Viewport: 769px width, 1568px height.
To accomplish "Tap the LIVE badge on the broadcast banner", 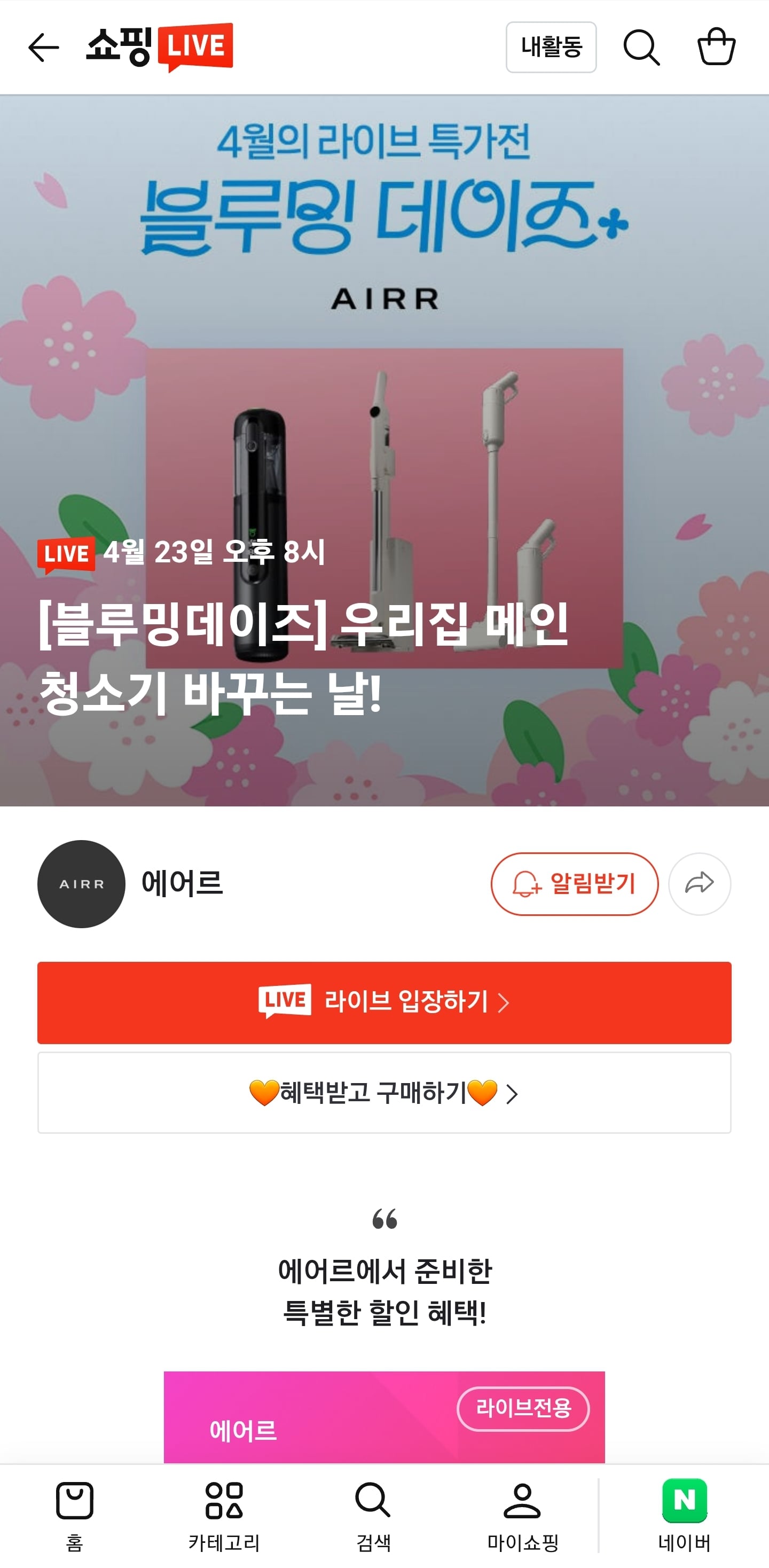I will click(67, 554).
